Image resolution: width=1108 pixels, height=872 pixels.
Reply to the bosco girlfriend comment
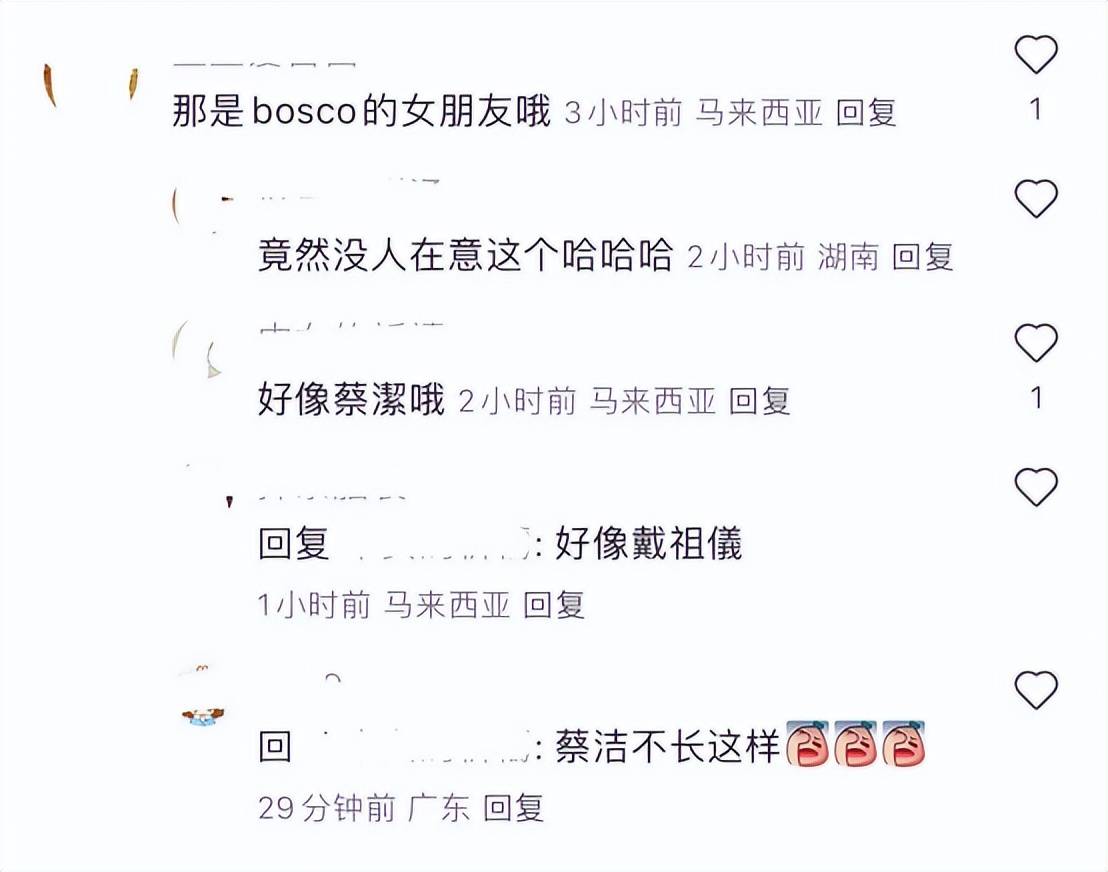click(866, 113)
